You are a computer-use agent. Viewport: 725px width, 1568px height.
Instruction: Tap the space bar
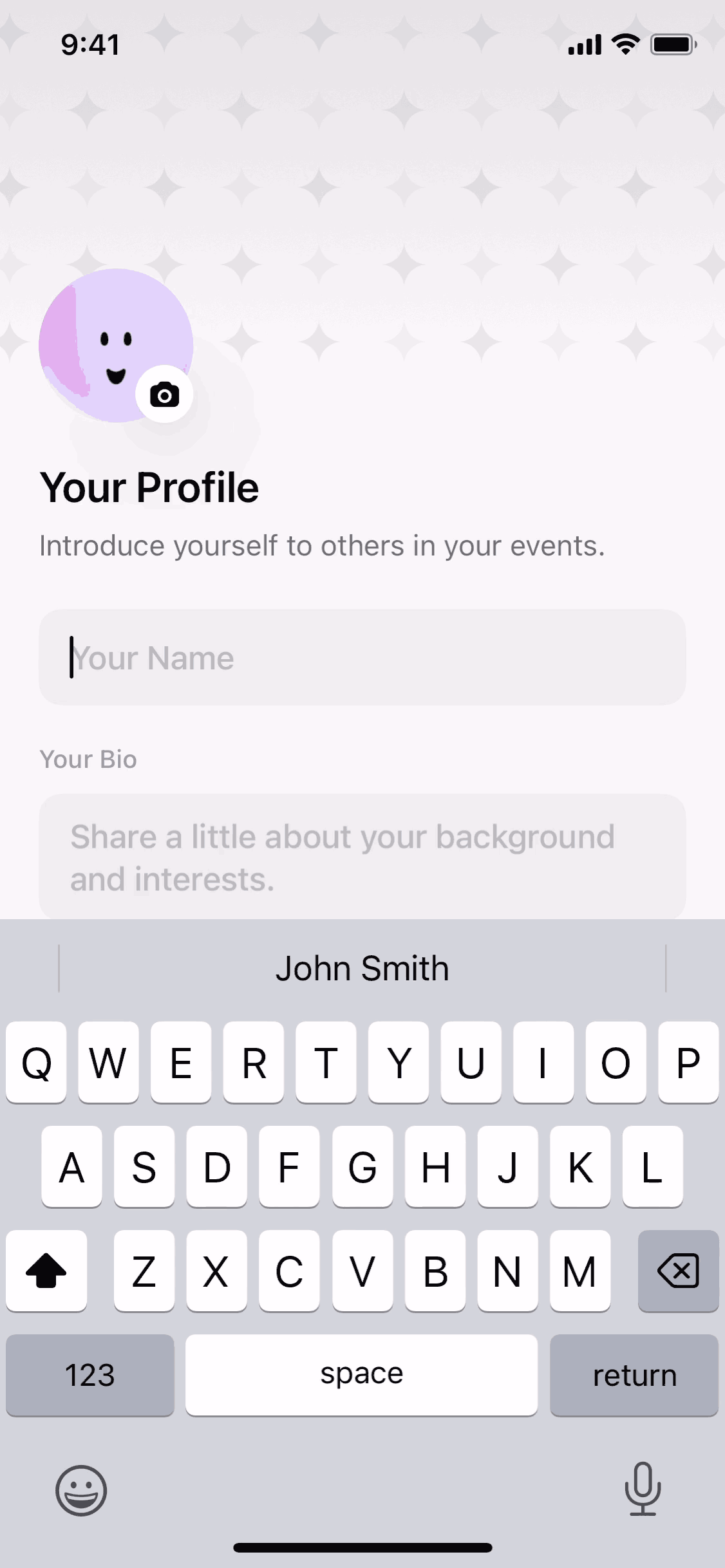(x=361, y=1375)
